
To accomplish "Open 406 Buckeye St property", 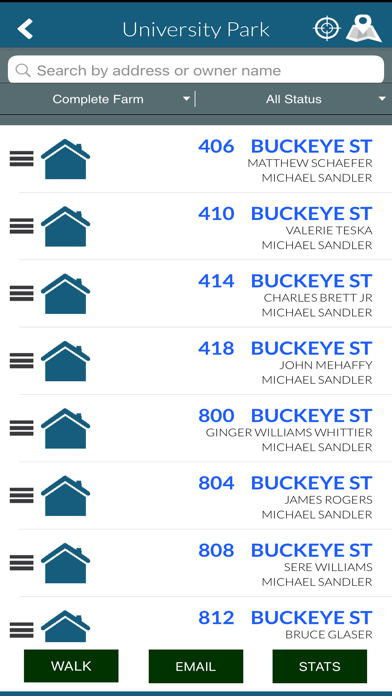I will point(196,159).
